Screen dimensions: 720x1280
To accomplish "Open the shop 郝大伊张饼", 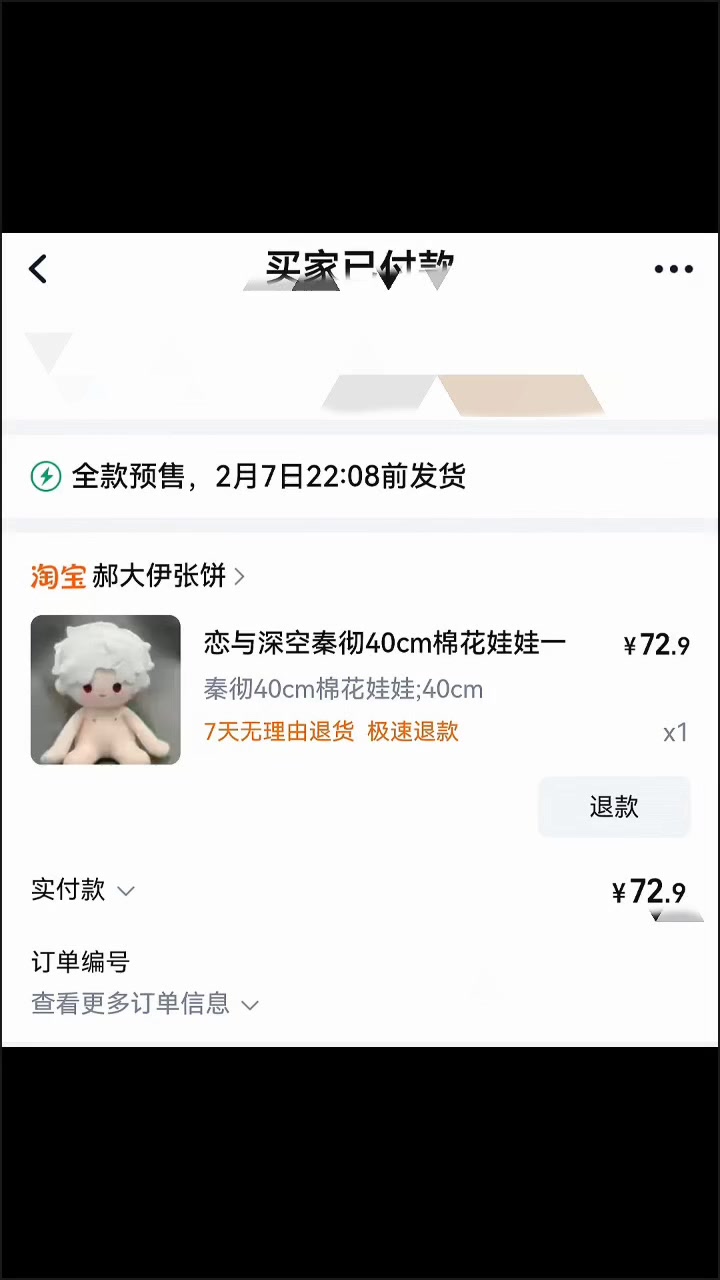I will tap(158, 576).
